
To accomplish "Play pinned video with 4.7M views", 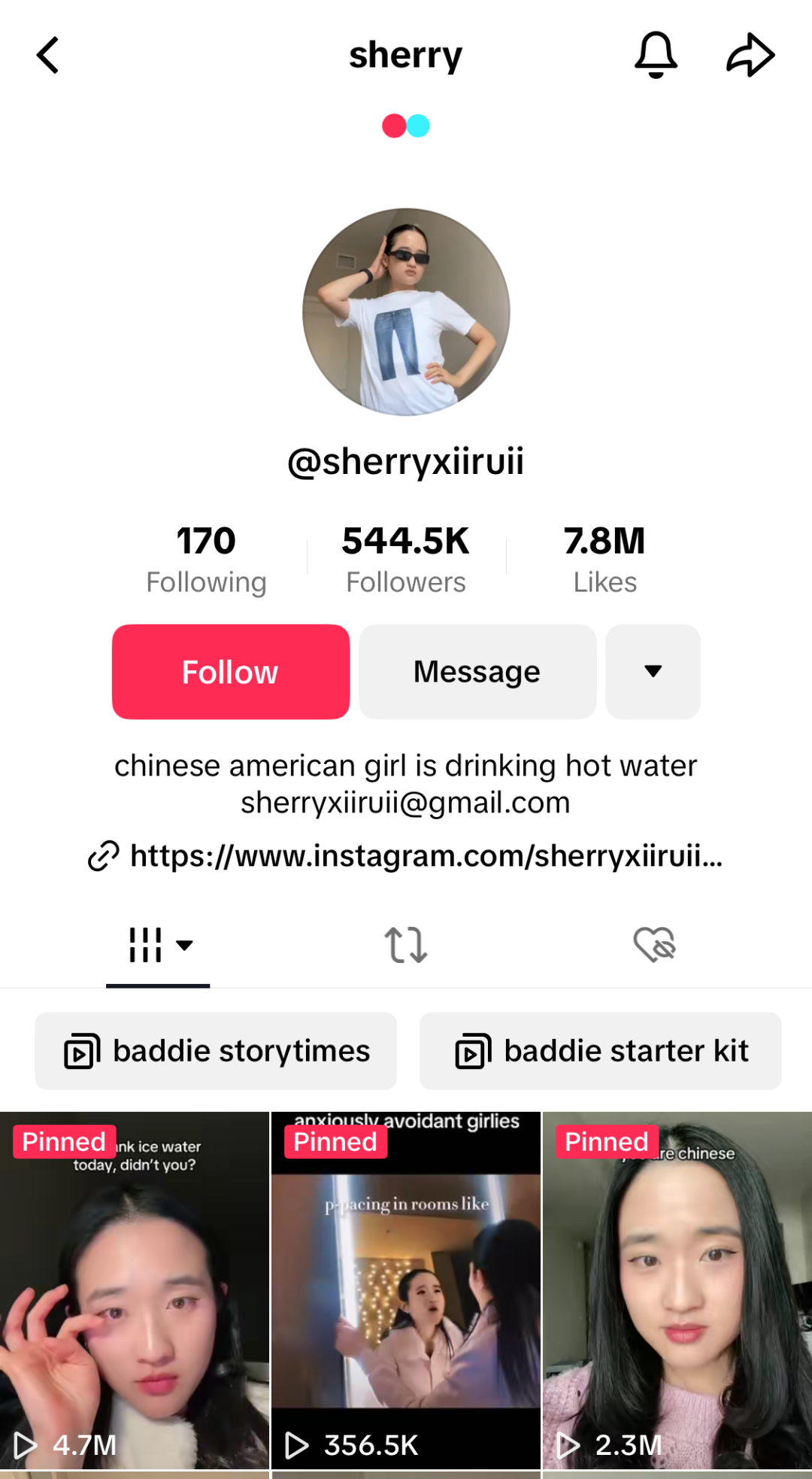I will [135, 1290].
